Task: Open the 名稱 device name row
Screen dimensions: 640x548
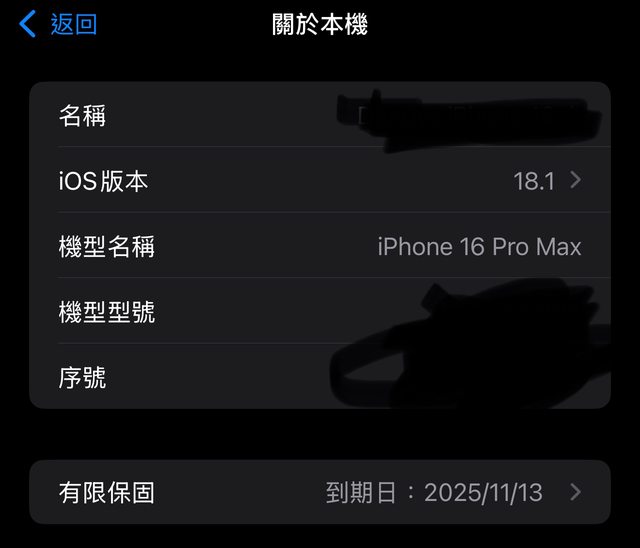Action: tap(320, 116)
